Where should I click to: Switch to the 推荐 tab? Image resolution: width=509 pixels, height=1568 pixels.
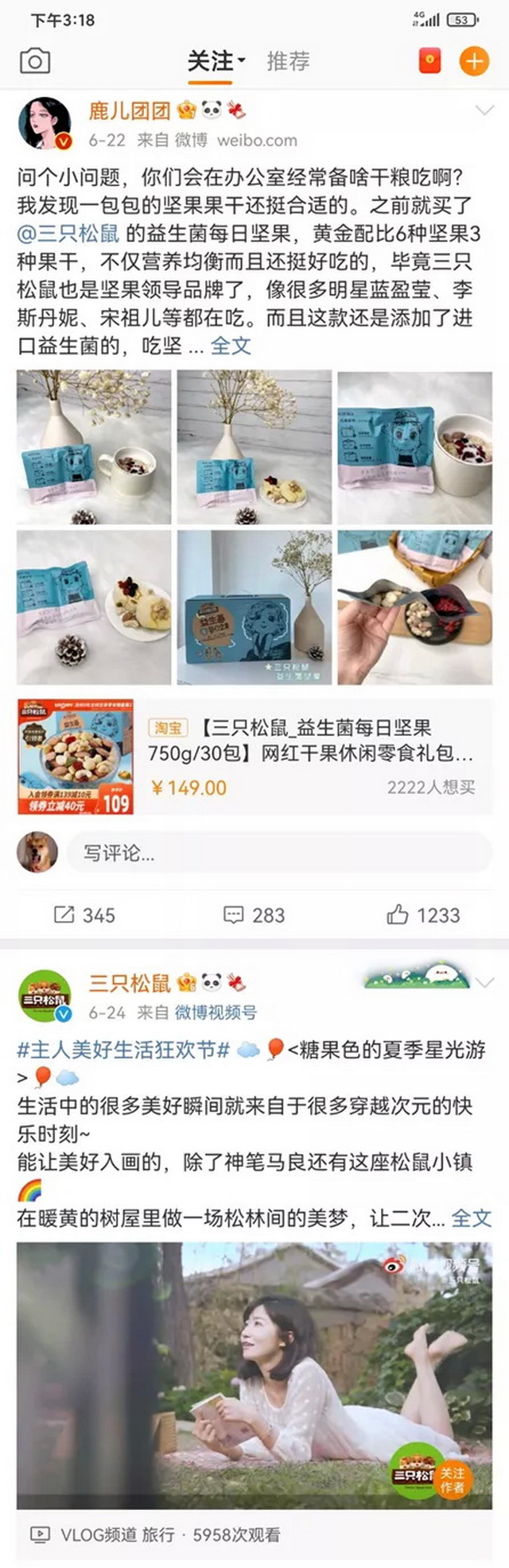[287, 61]
